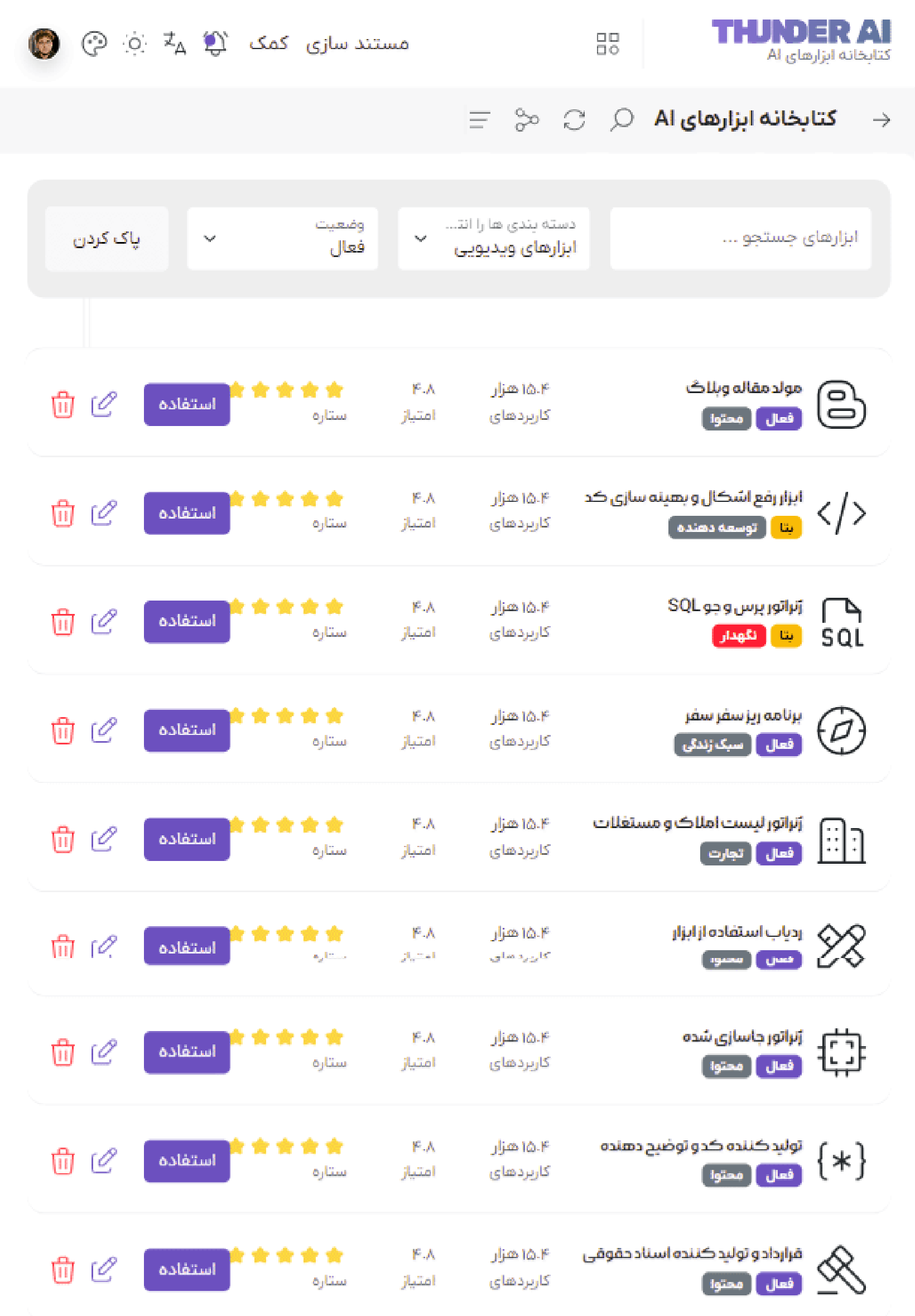
Task: Open the مستند سازی documentation link
Action: tap(357, 43)
